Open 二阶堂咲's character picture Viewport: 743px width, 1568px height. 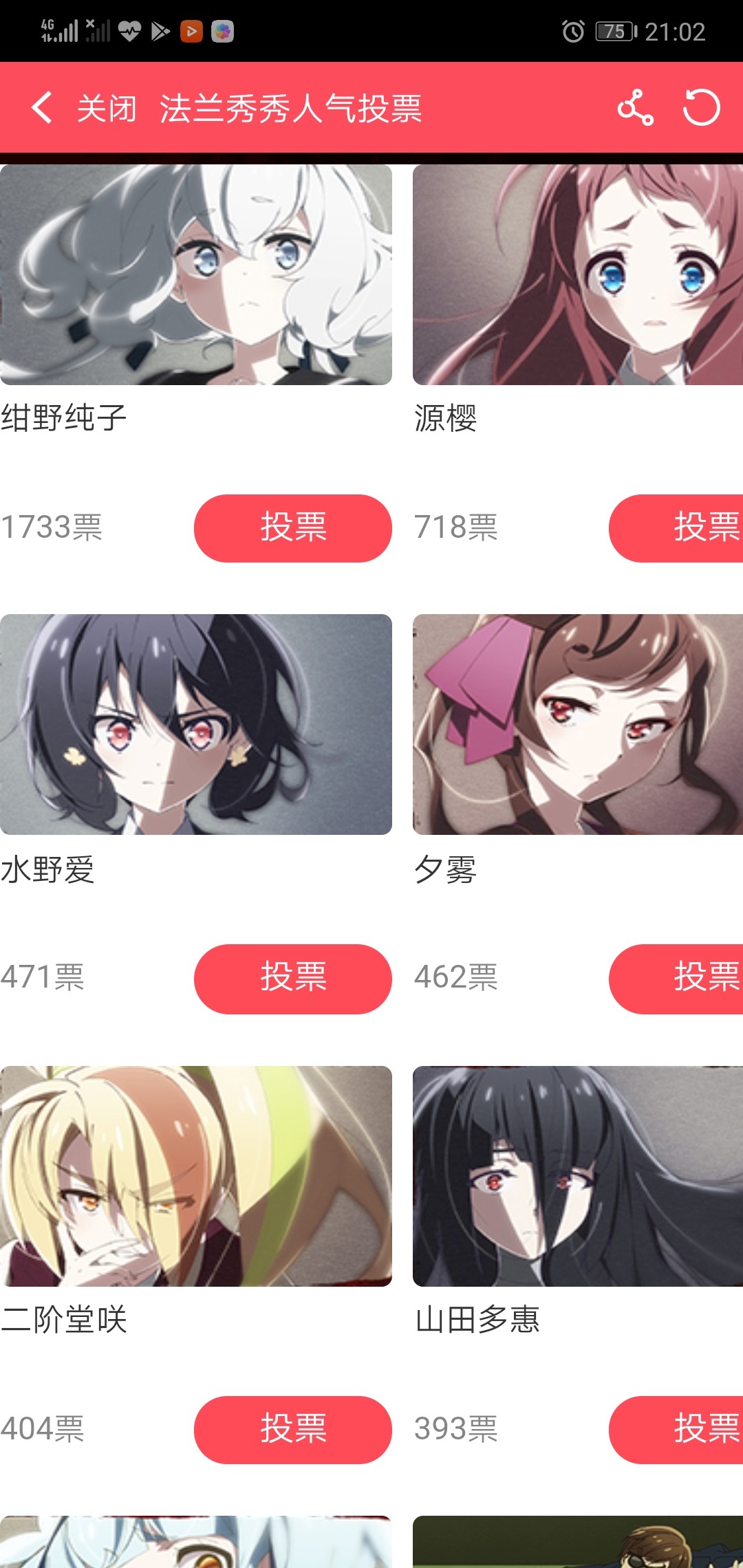coord(196,1176)
